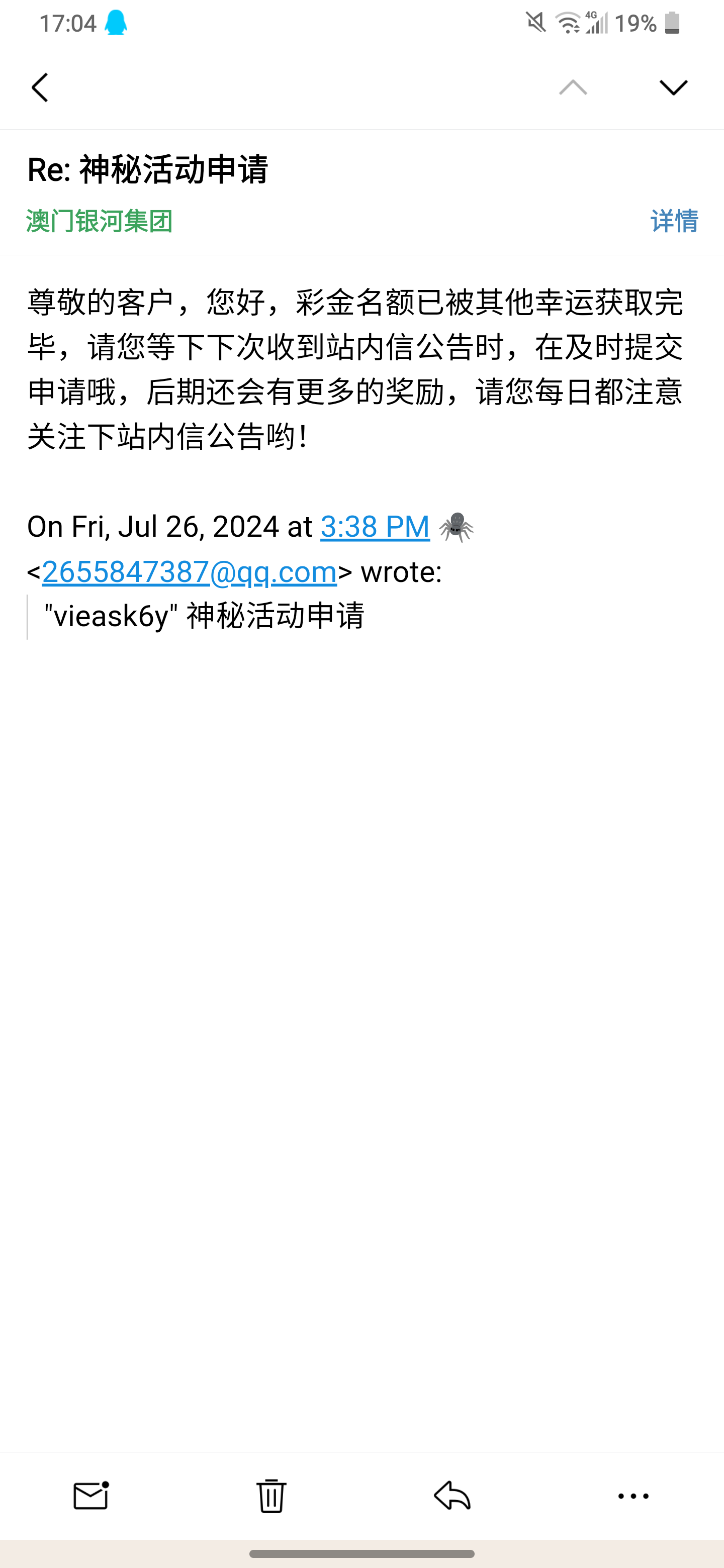
Task: Delete this email
Action: tap(271, 1496)
